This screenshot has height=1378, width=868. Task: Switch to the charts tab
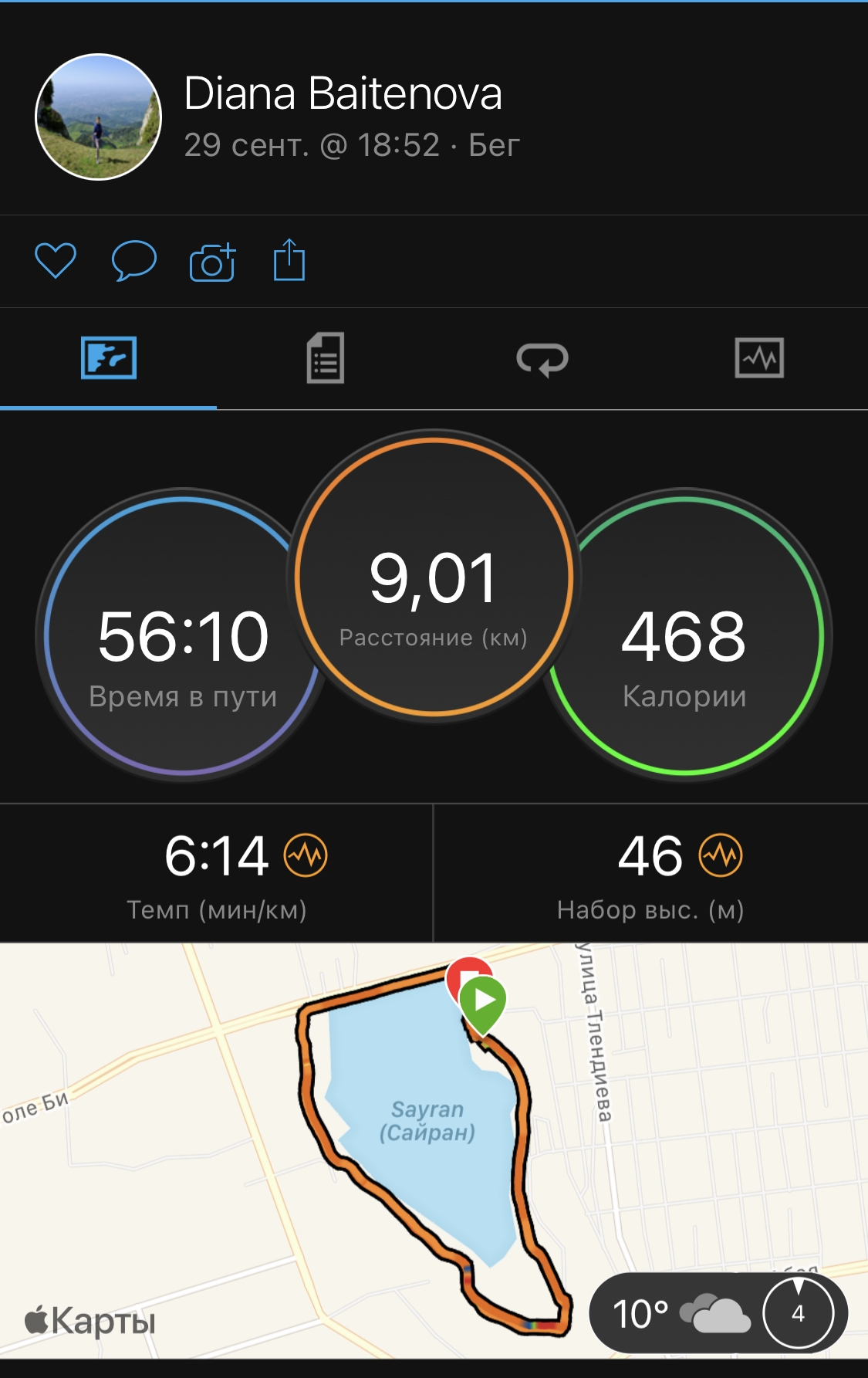(x=759, y=358)
